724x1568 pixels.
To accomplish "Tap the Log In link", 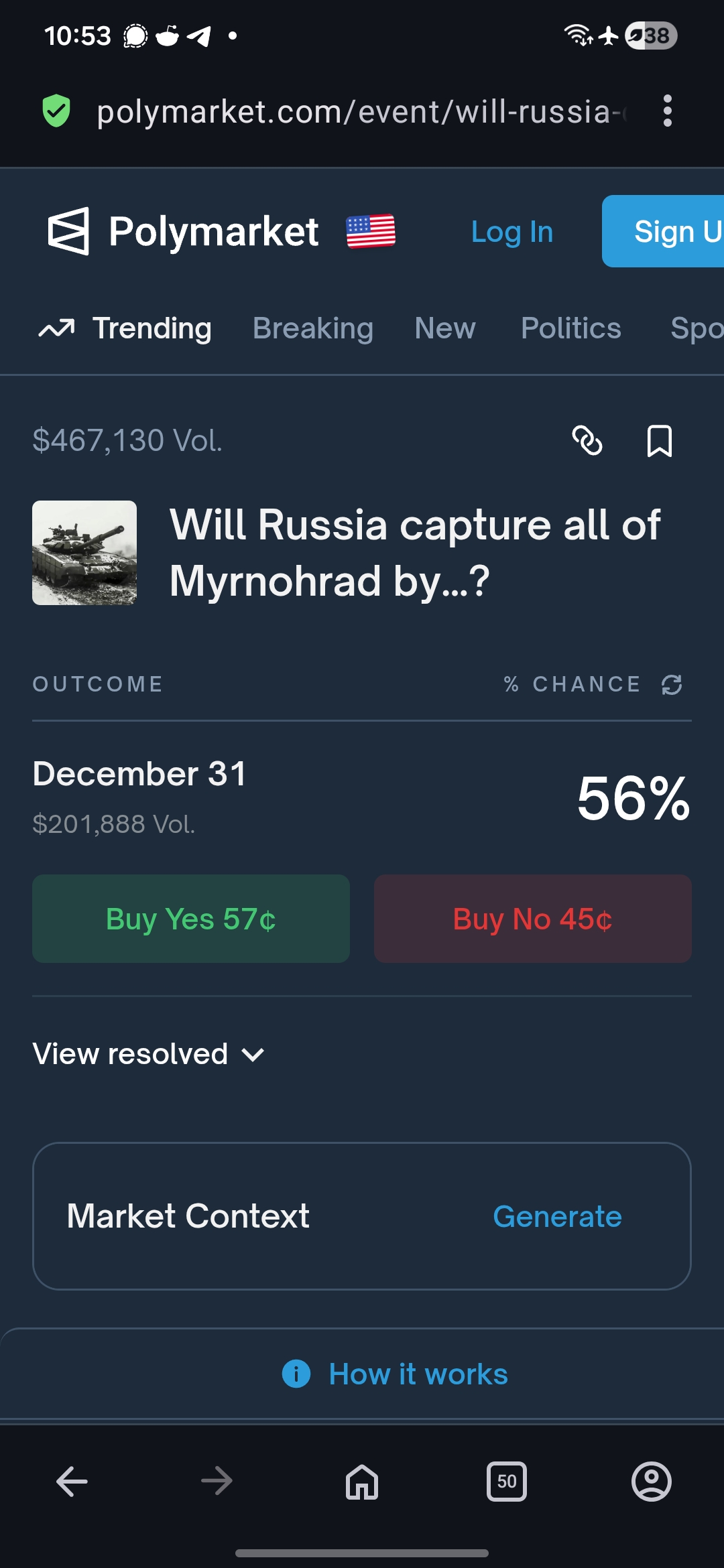I will pos(512,232).
